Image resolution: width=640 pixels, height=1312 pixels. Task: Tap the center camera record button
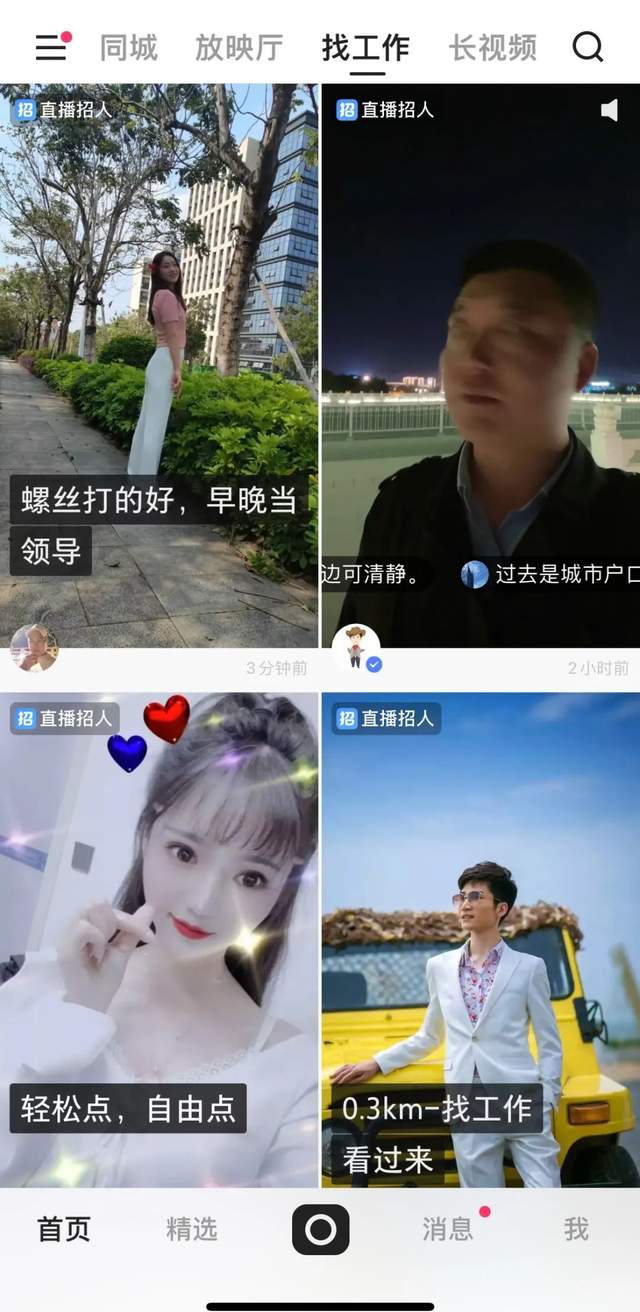[x=320, y=1229]
